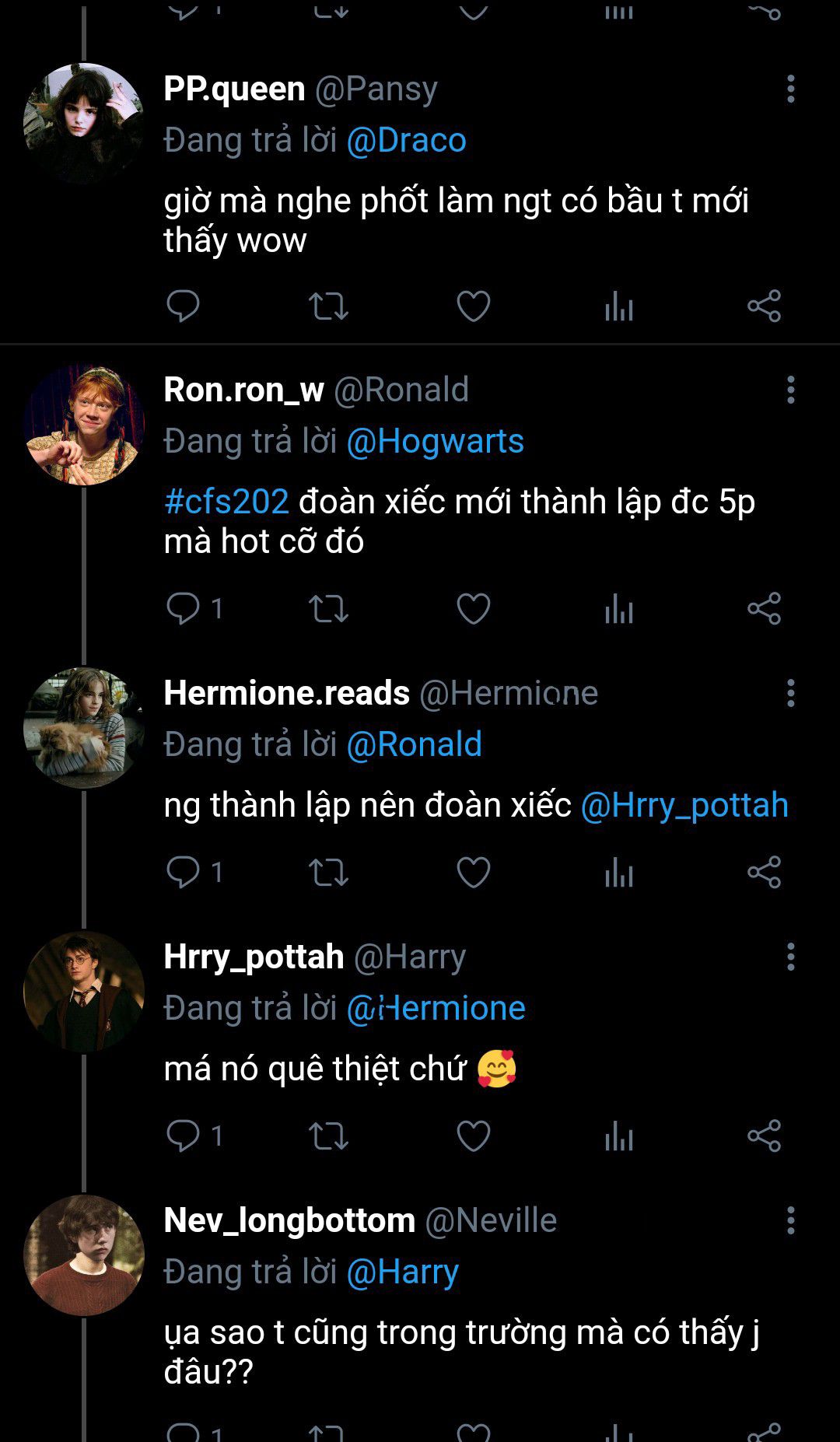Retweet PP.queen's reply
The height and width of the screenshot is (1442, 840).
[x=328, y=306]
